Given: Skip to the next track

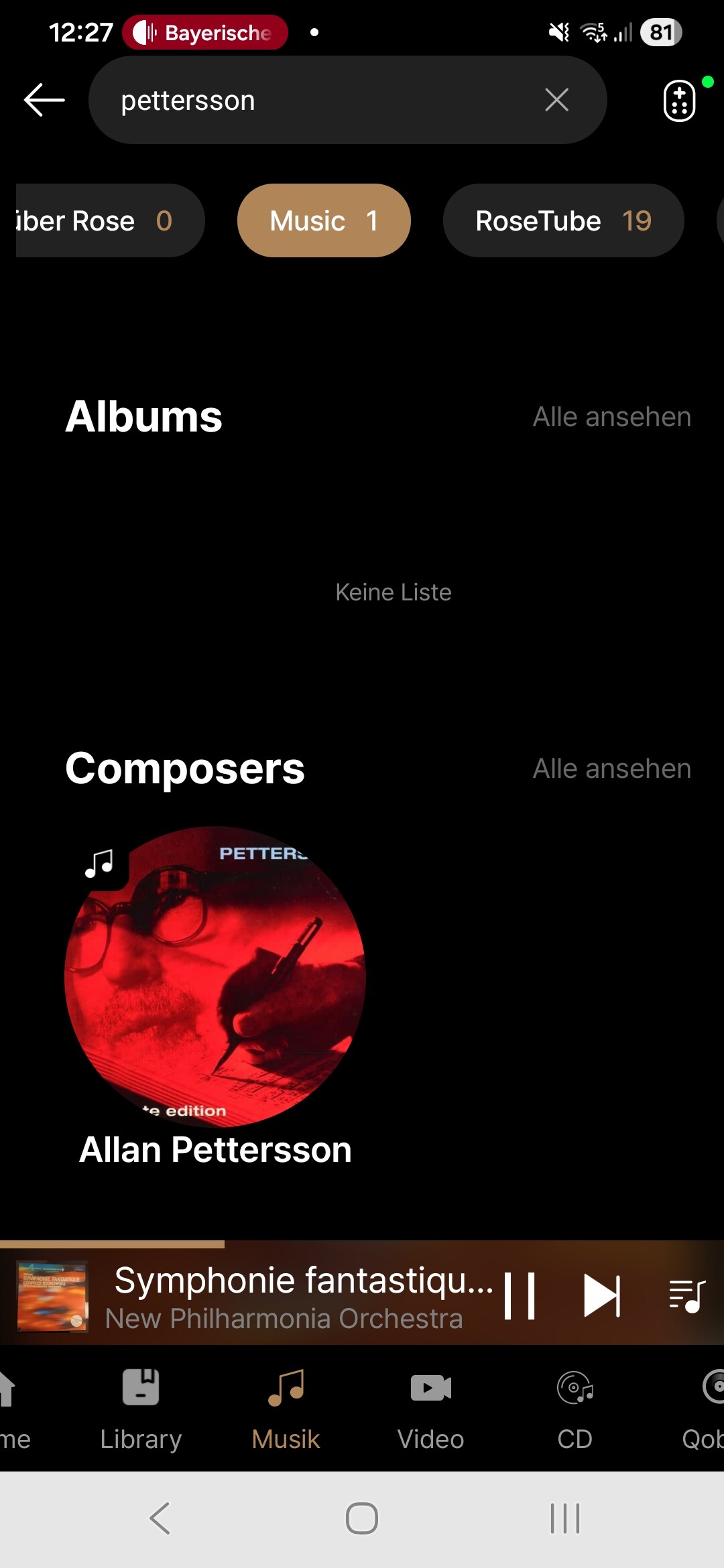Looking at the screenshot, I should pyautogui.click(x=601, y=1296).
